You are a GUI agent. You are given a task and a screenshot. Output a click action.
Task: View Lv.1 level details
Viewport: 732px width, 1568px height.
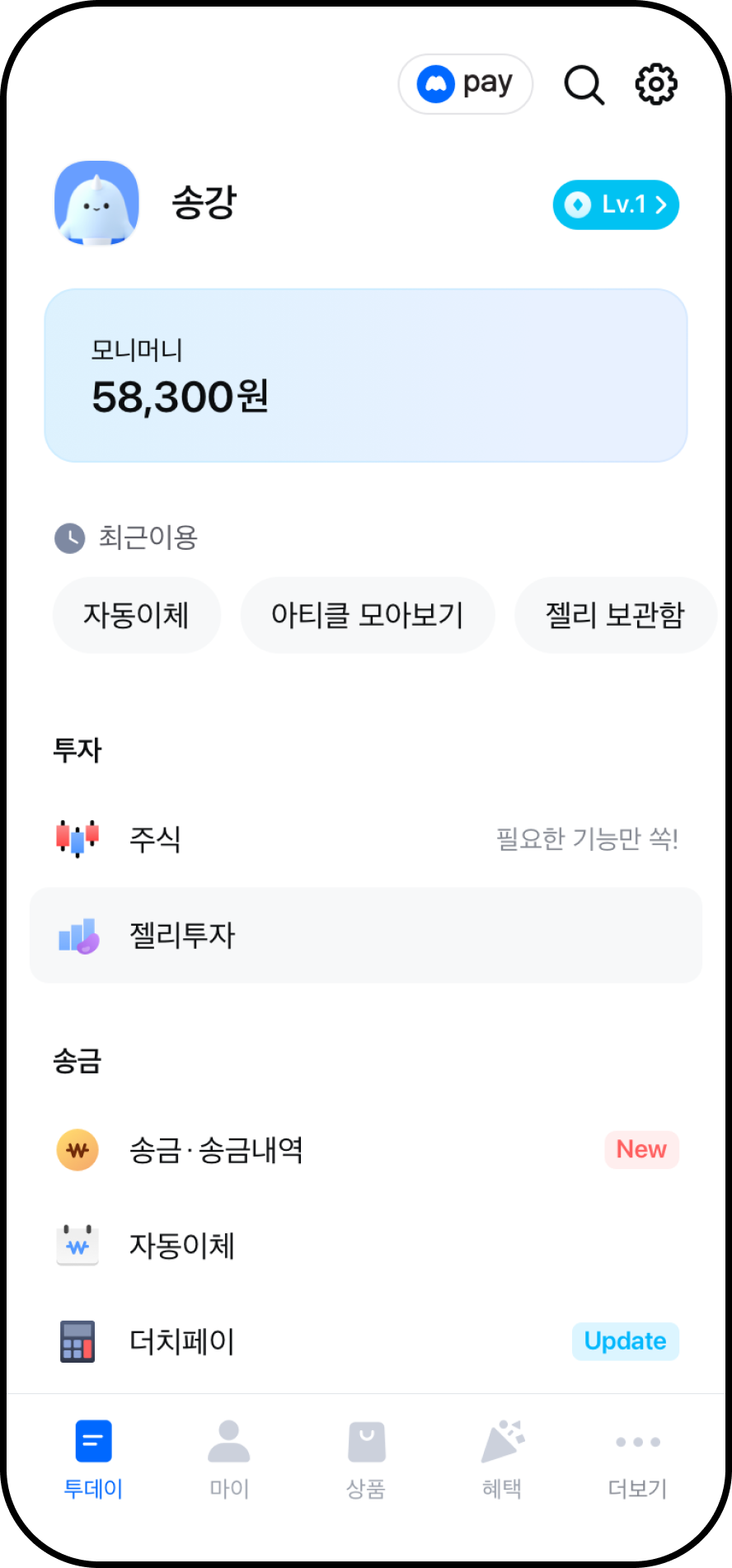pyautogui.click(x=616, y=204)
